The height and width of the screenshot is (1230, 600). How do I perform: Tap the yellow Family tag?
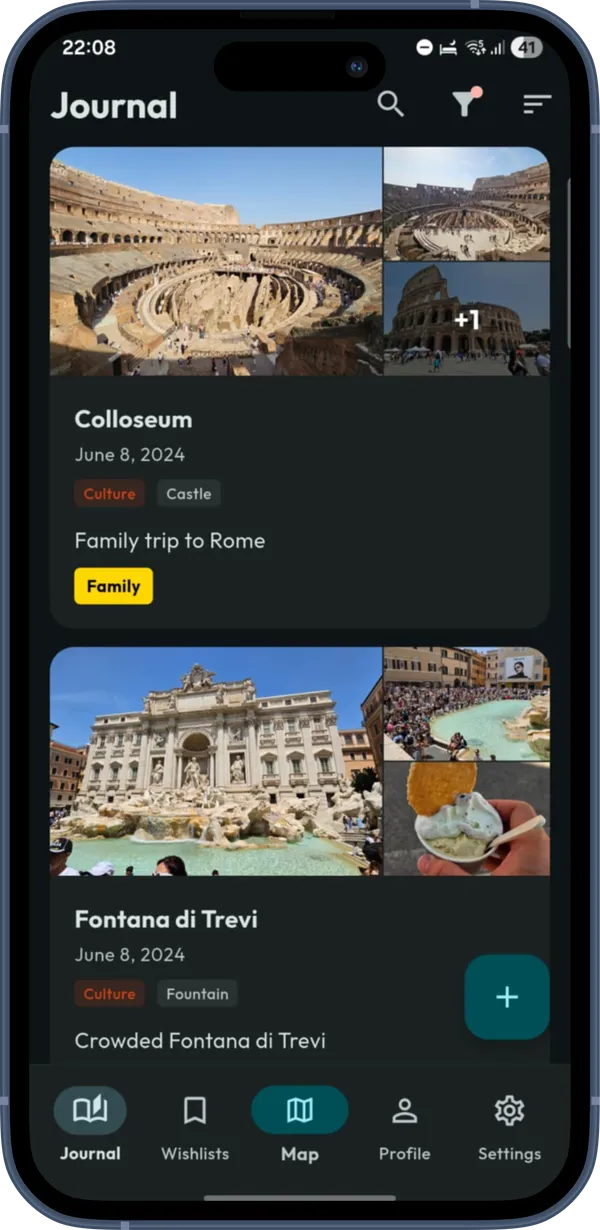(x=113, y=586)
